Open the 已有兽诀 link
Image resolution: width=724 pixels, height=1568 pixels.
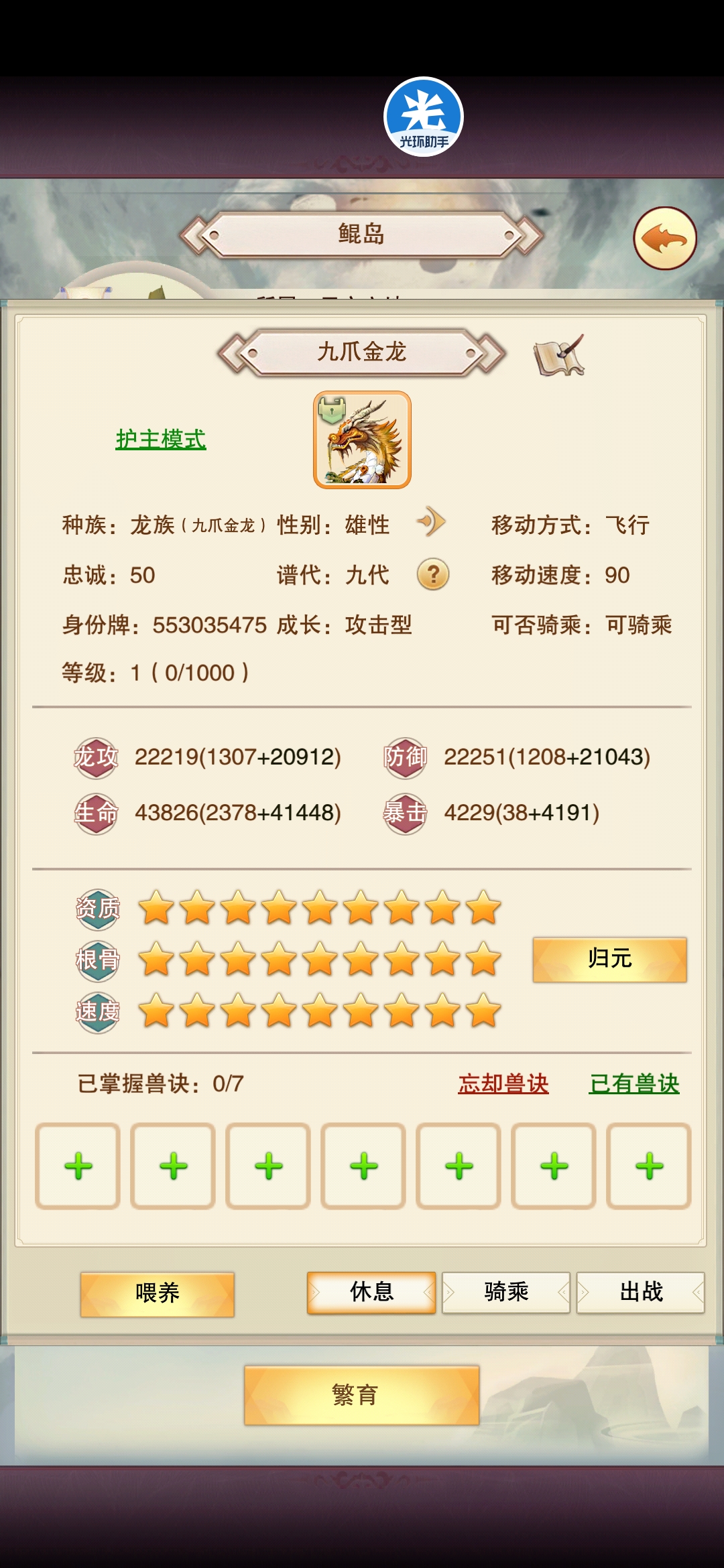click(634, 1084)
